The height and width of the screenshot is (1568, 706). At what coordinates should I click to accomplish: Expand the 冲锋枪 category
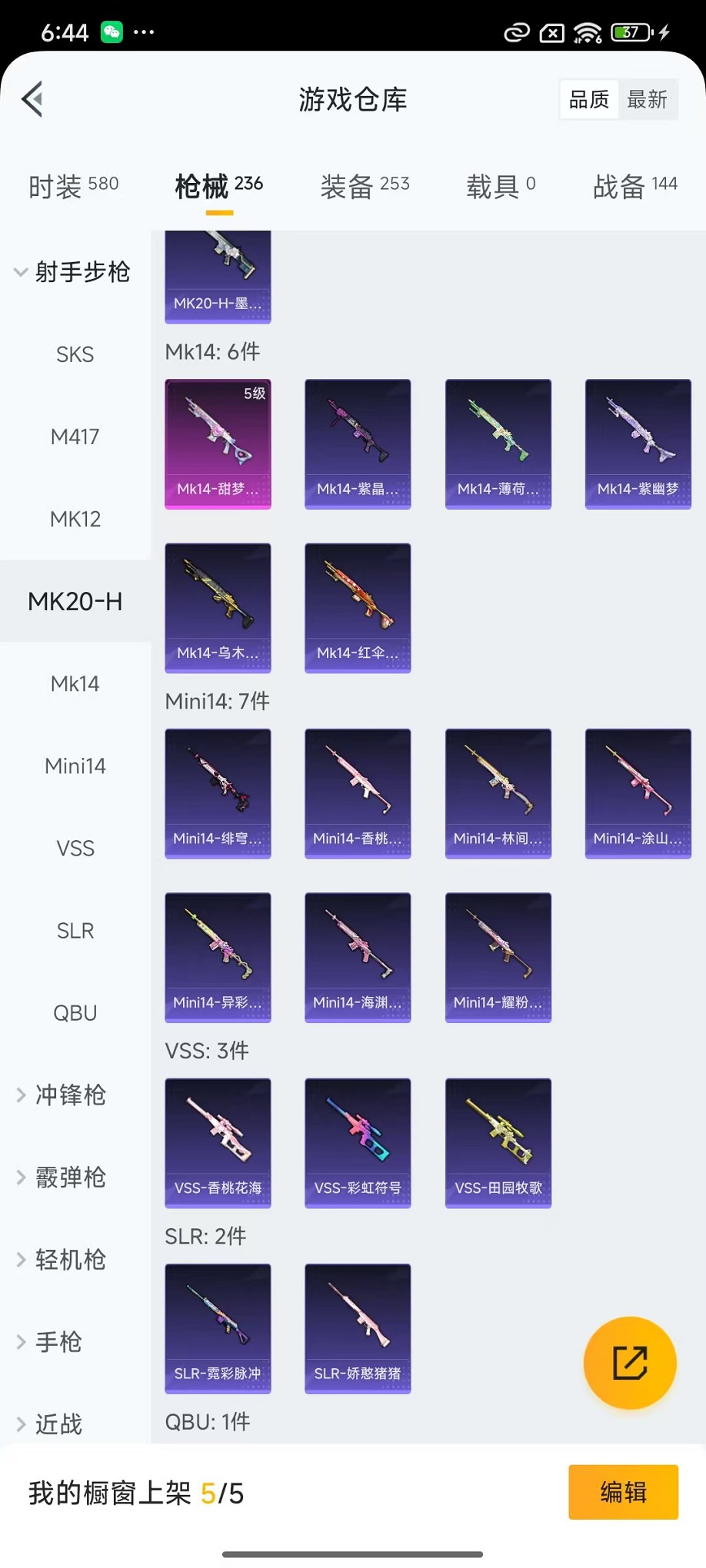69,1095
